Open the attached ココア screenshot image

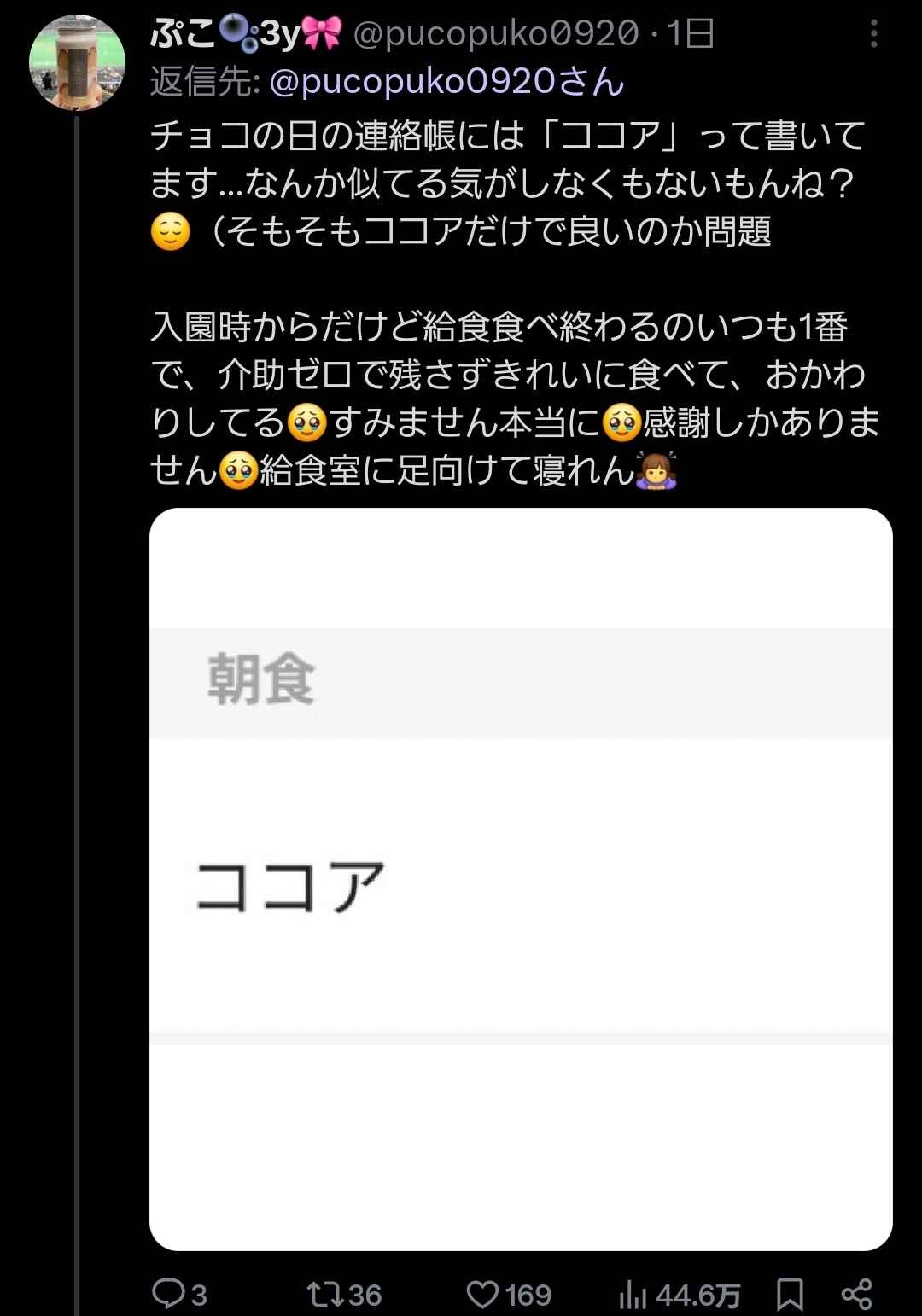(x=521, y=879)
